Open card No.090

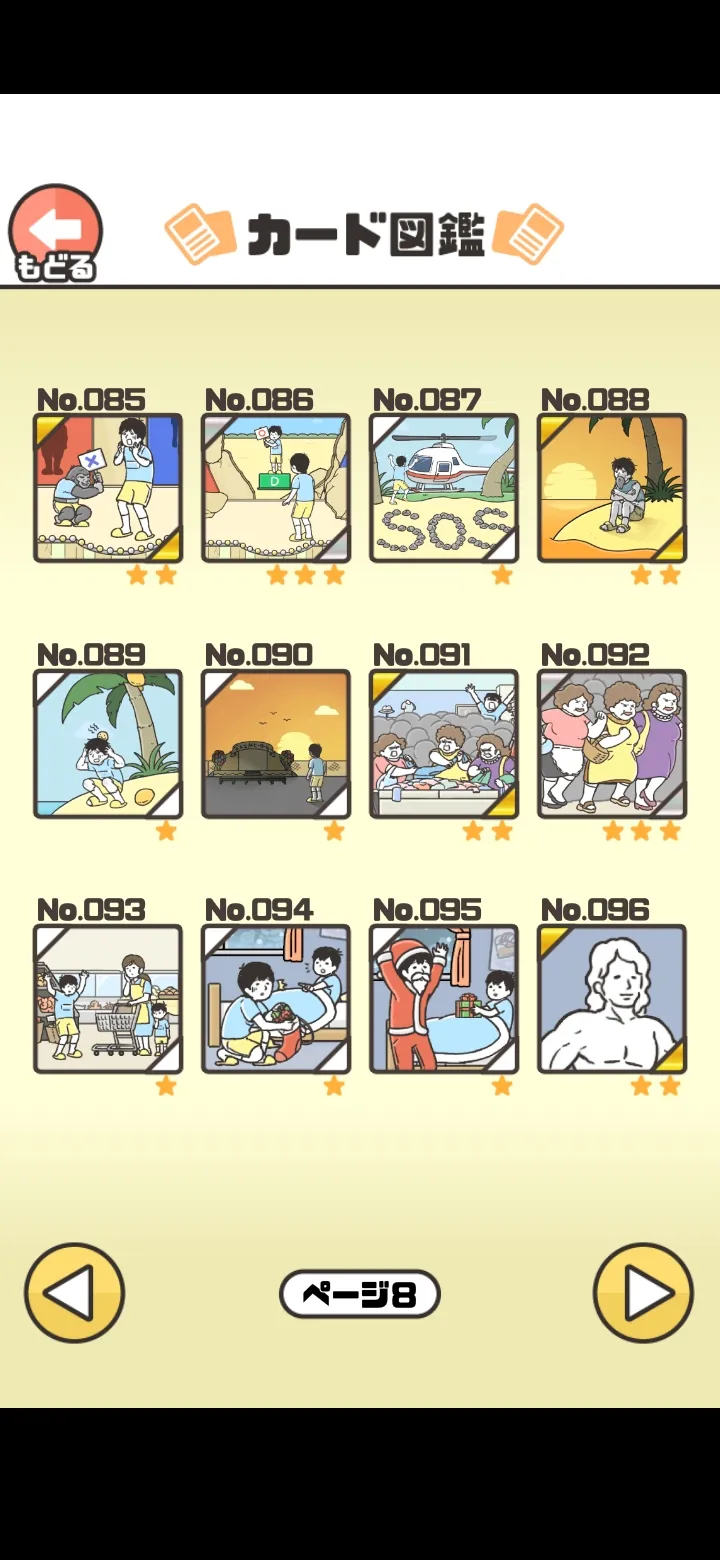tap(276, 744)
